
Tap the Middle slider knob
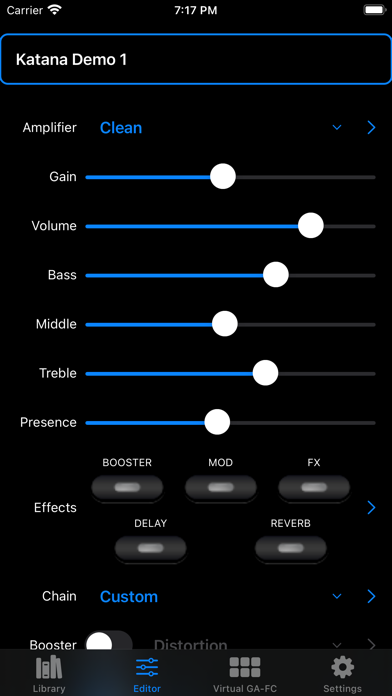(225, 324)
